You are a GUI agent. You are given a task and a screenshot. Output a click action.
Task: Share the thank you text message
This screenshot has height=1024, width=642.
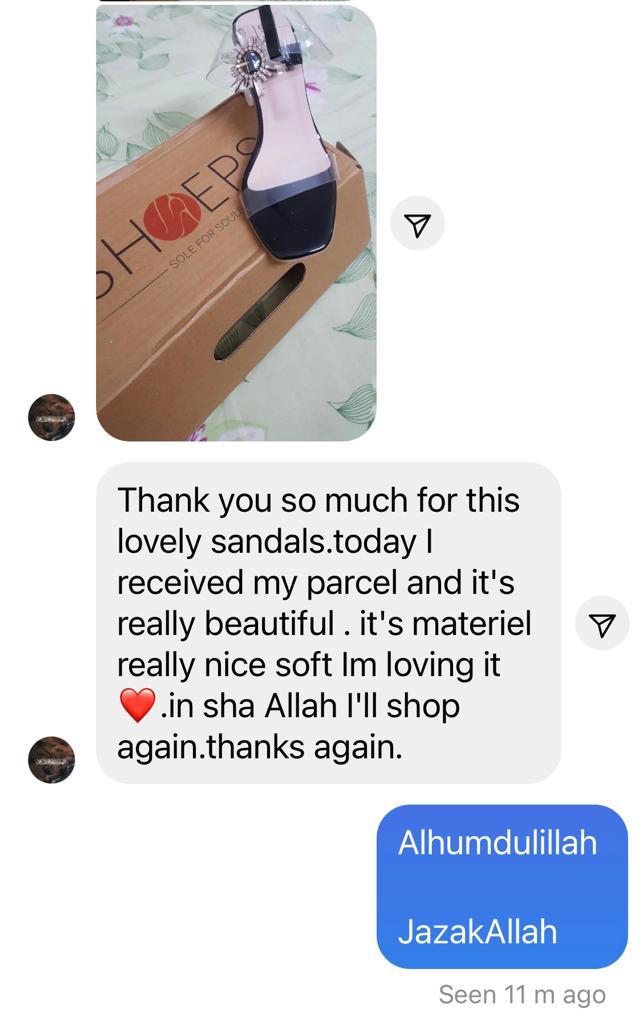point(602,624)
